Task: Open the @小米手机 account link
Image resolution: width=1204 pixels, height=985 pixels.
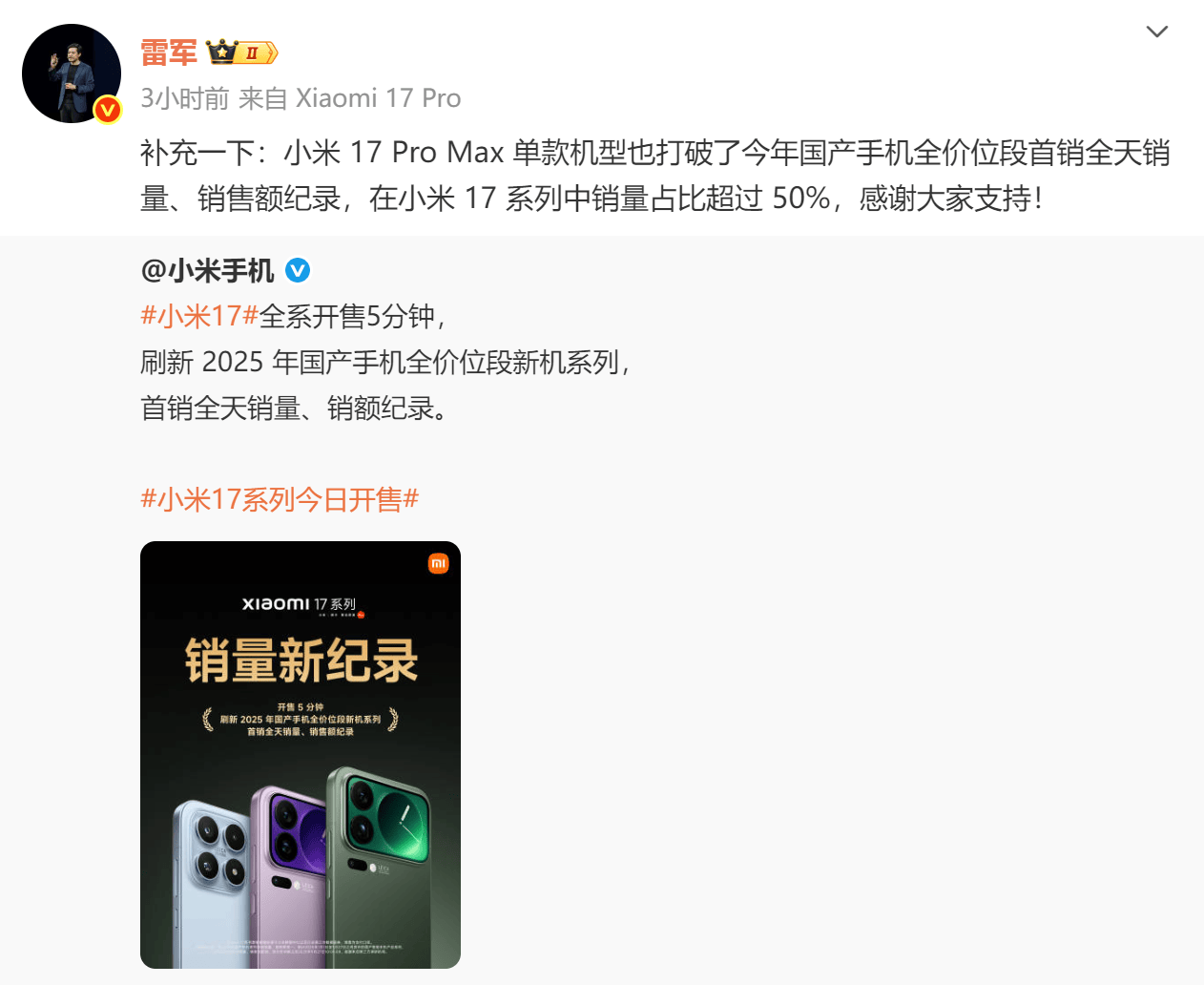Action: (207, 271)
